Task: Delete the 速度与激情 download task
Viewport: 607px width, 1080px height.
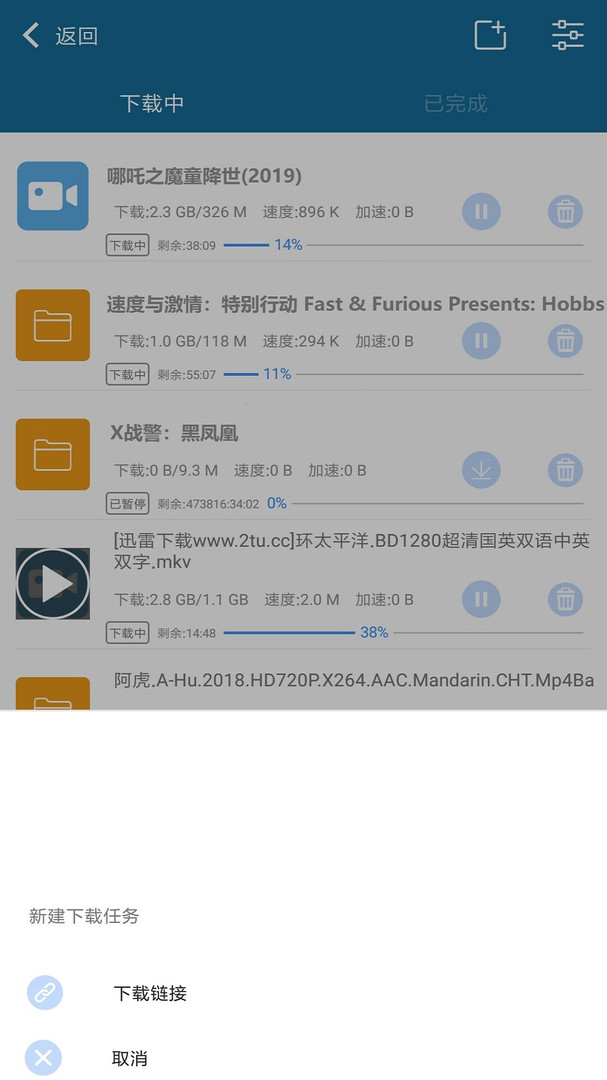Action: click(x=566, y=340)
